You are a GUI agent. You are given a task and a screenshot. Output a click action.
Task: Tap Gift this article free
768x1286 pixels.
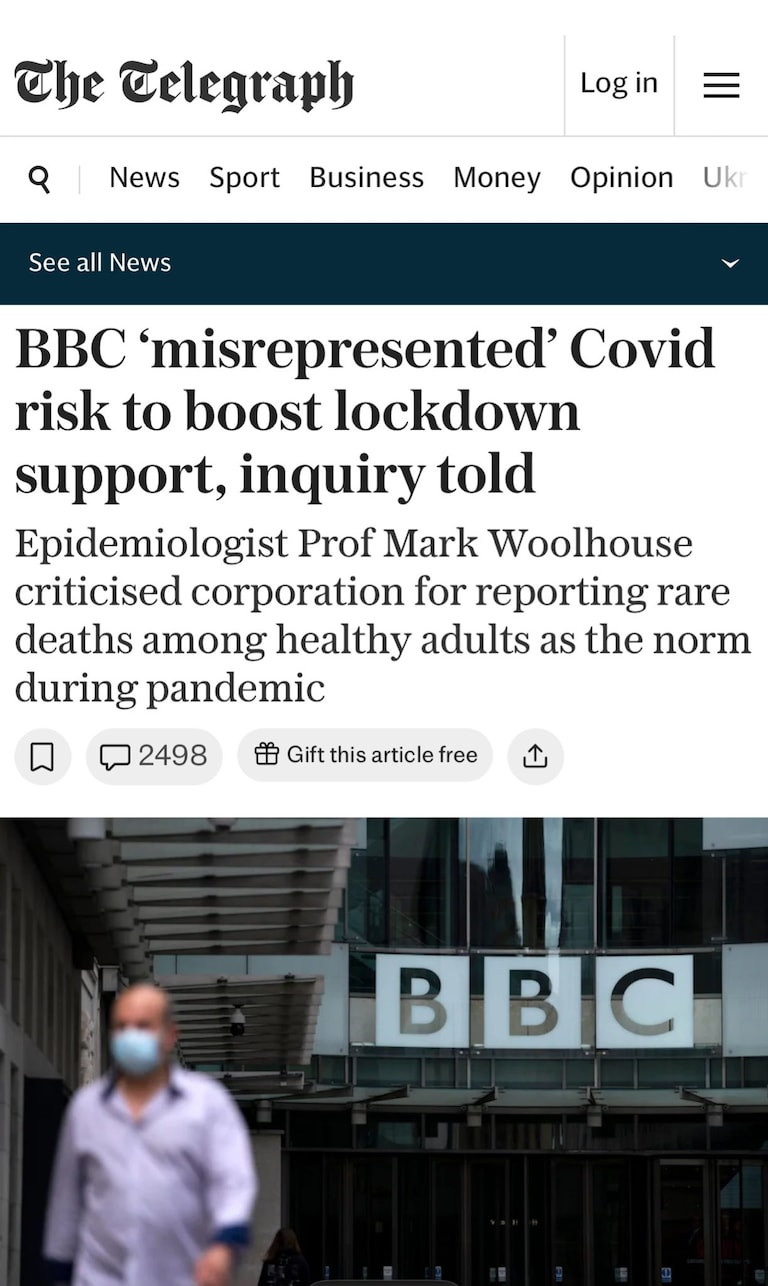click(x=365, y=755)
